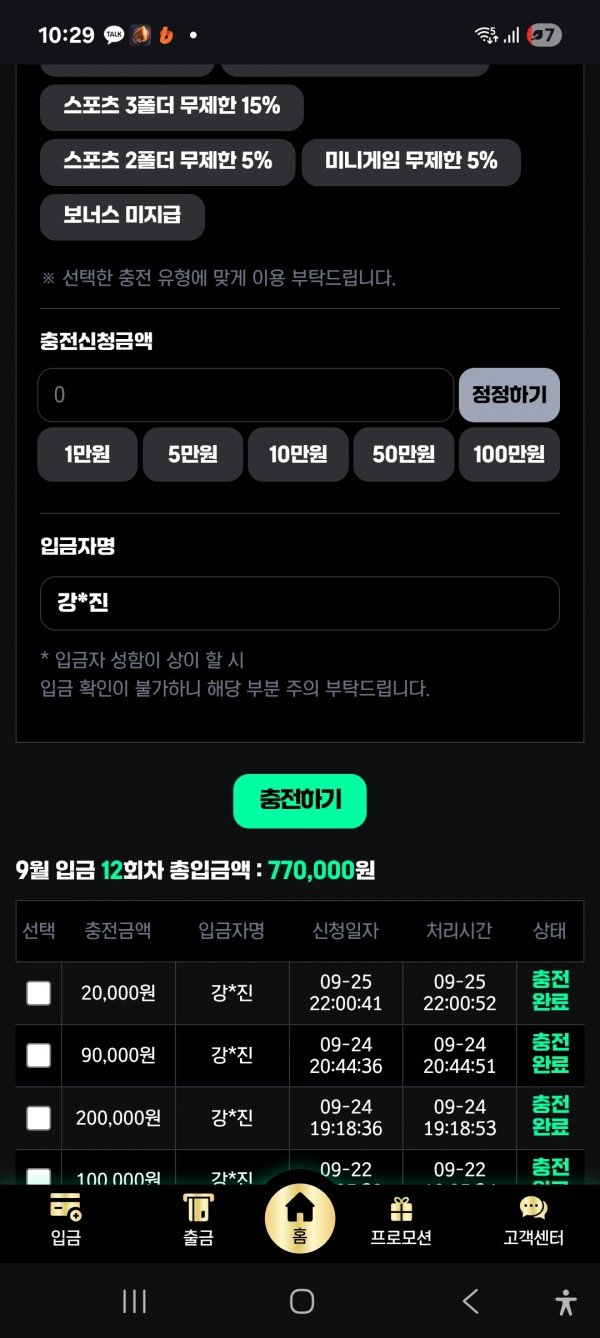
Task: Tap the 정정하기 reset button
Action: (509, 395)
